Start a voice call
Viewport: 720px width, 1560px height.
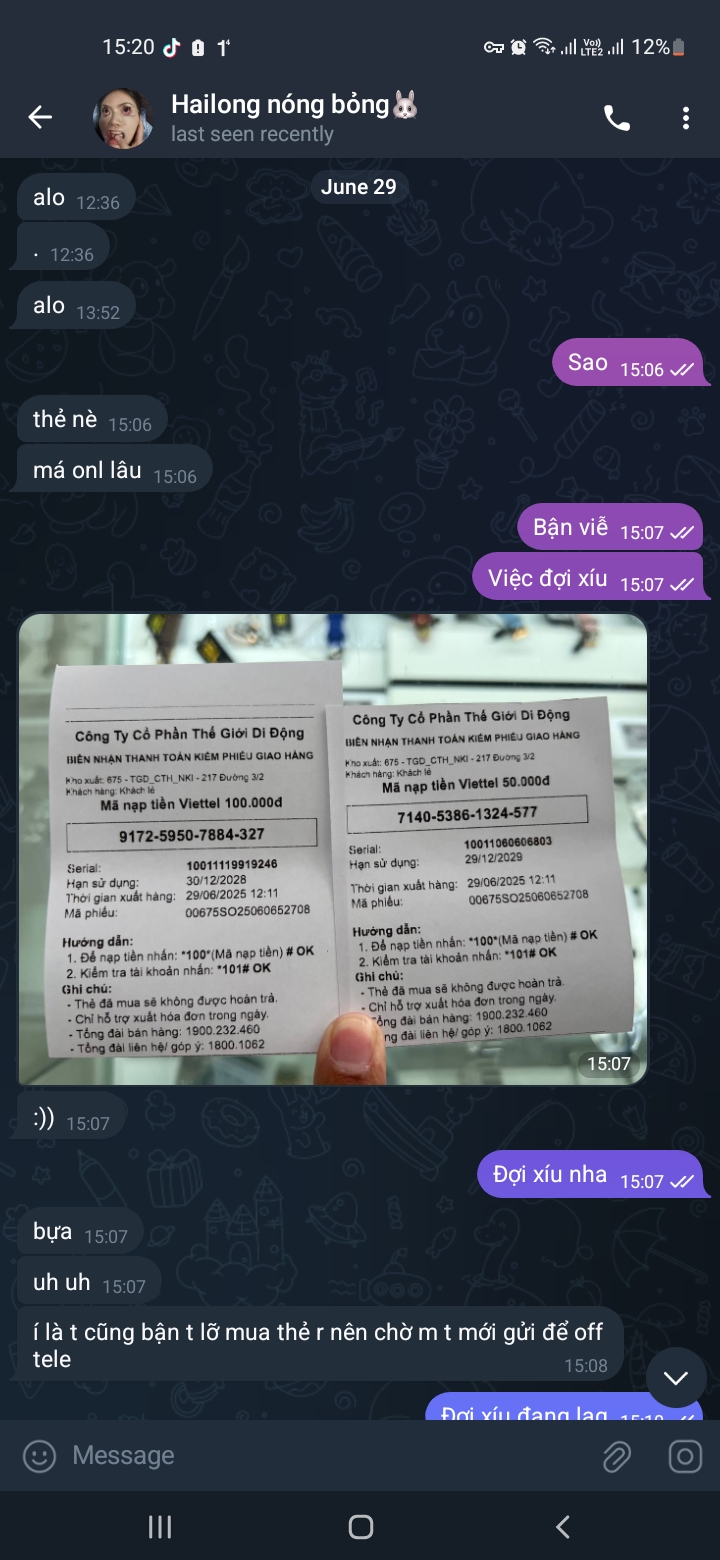point(617,118)
